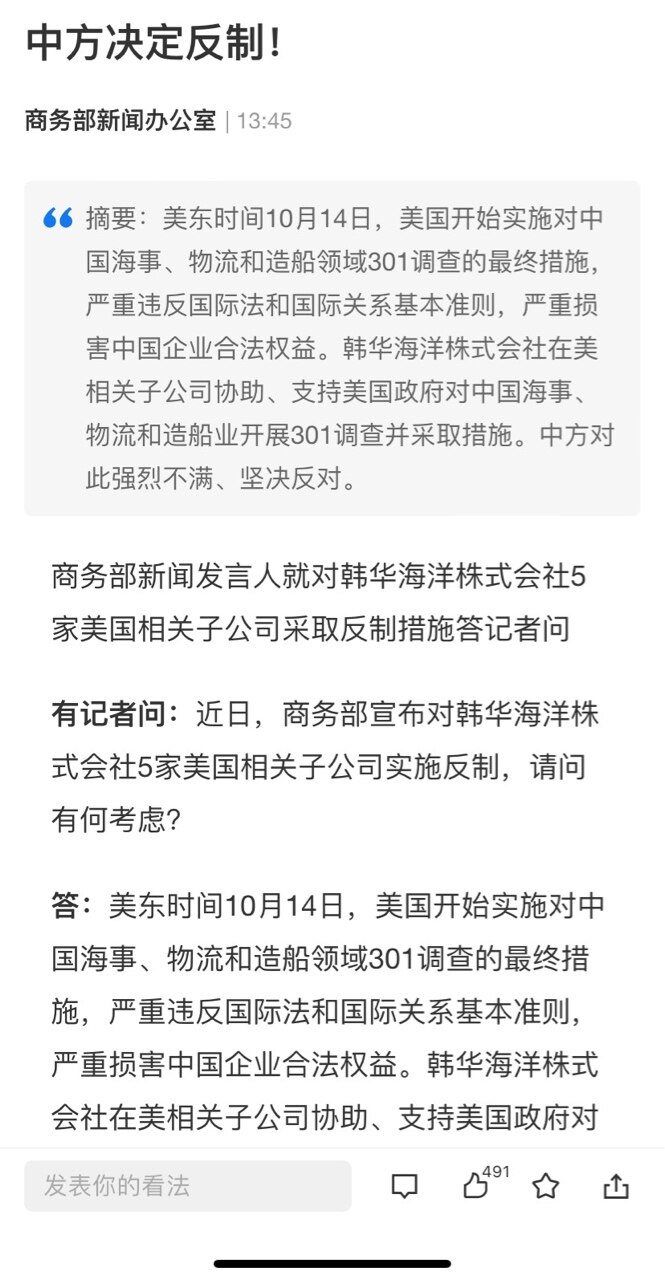Open the comments section icon
Screen dimensions: 665x1280
tap(404, 1187)
